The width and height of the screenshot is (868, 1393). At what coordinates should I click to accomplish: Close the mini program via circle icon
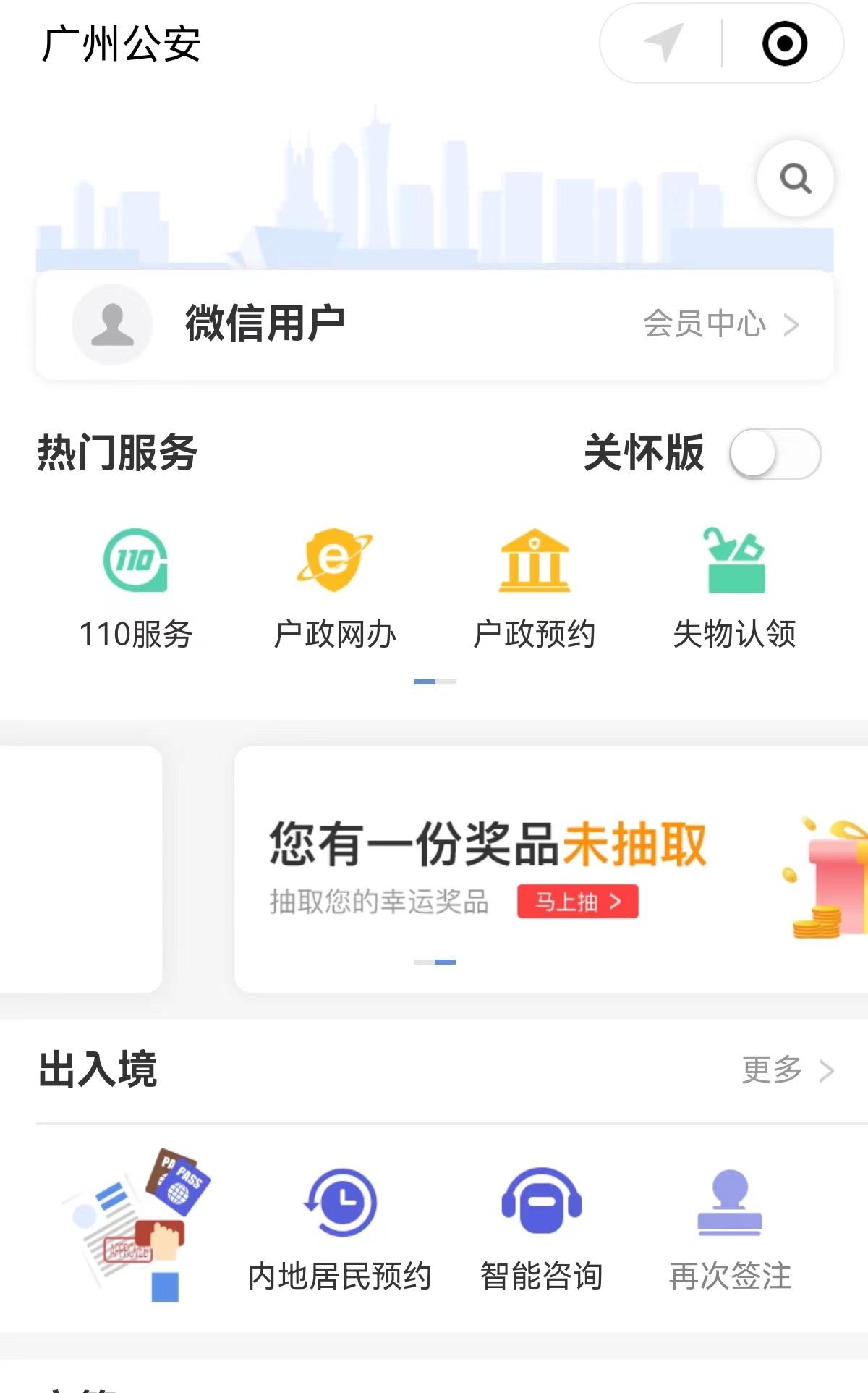(x=784, y=43)
